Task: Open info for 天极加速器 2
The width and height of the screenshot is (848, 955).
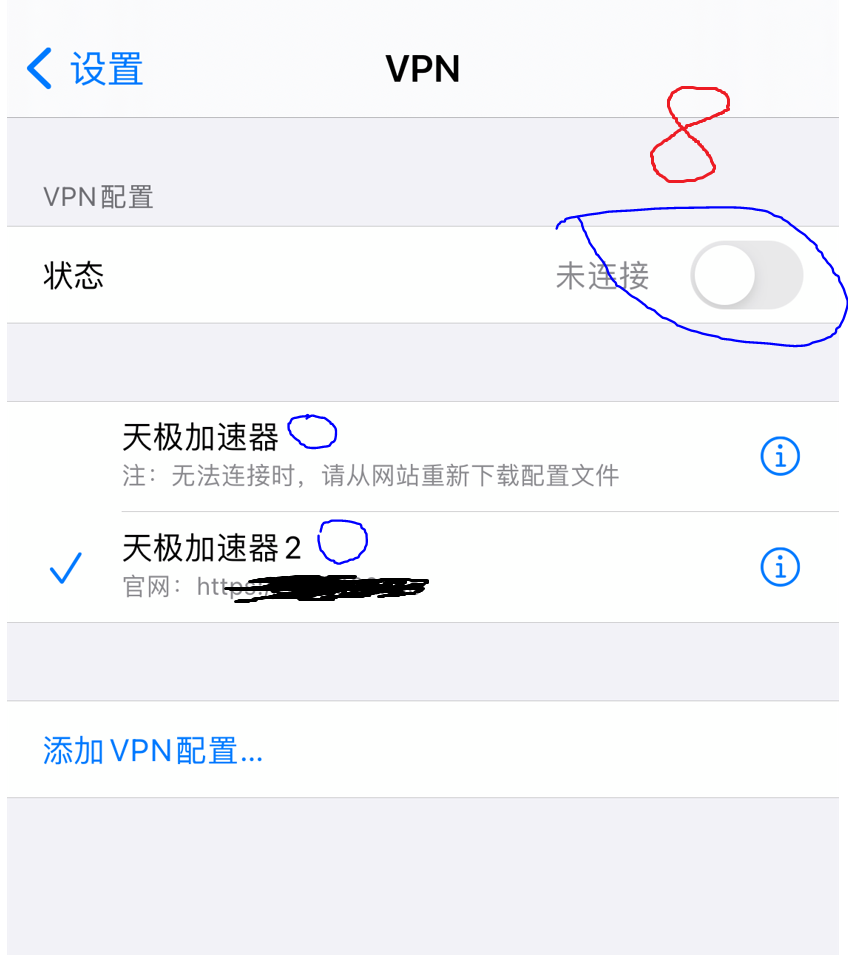Action: [780, 567]
